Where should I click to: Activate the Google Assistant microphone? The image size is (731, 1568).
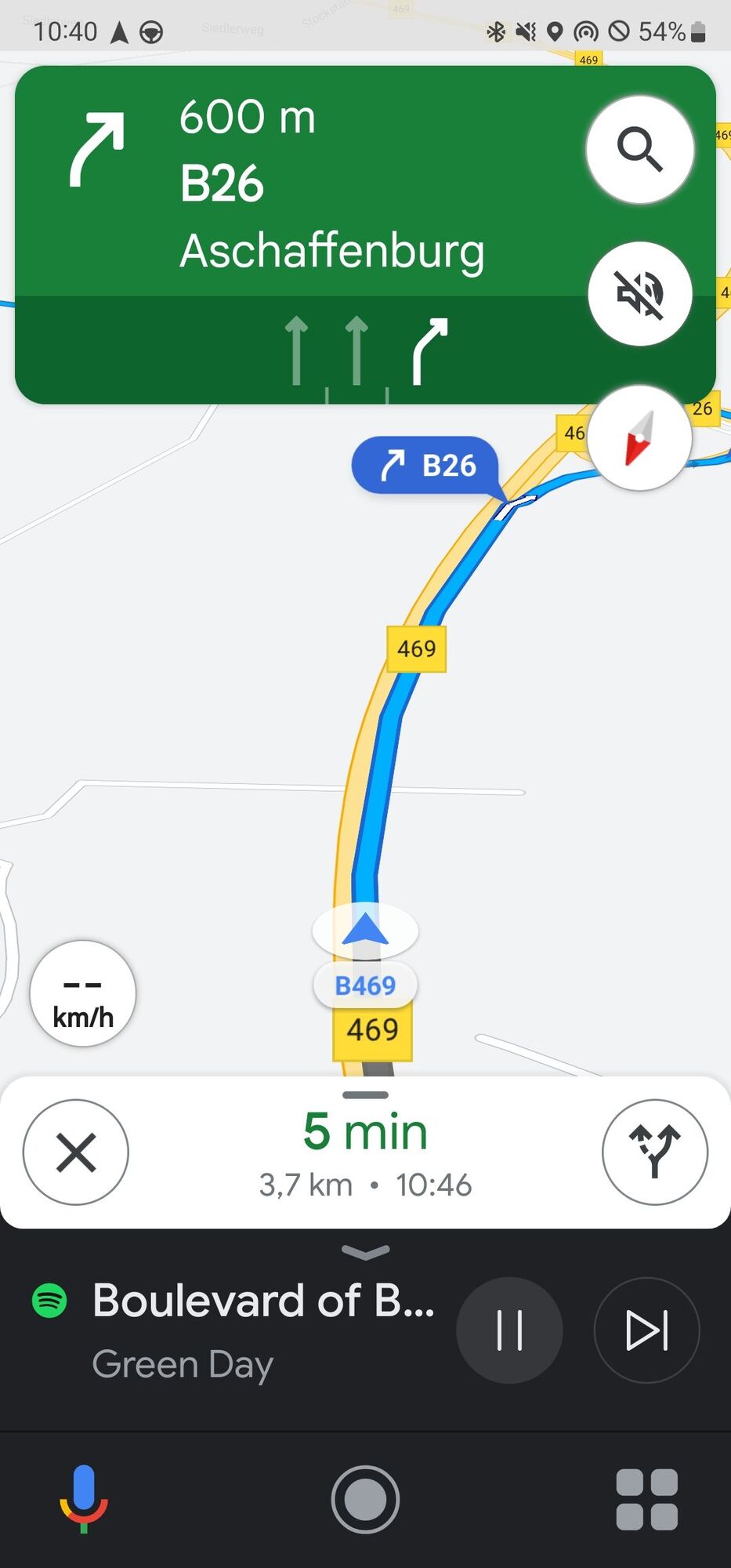point(84,1498)
